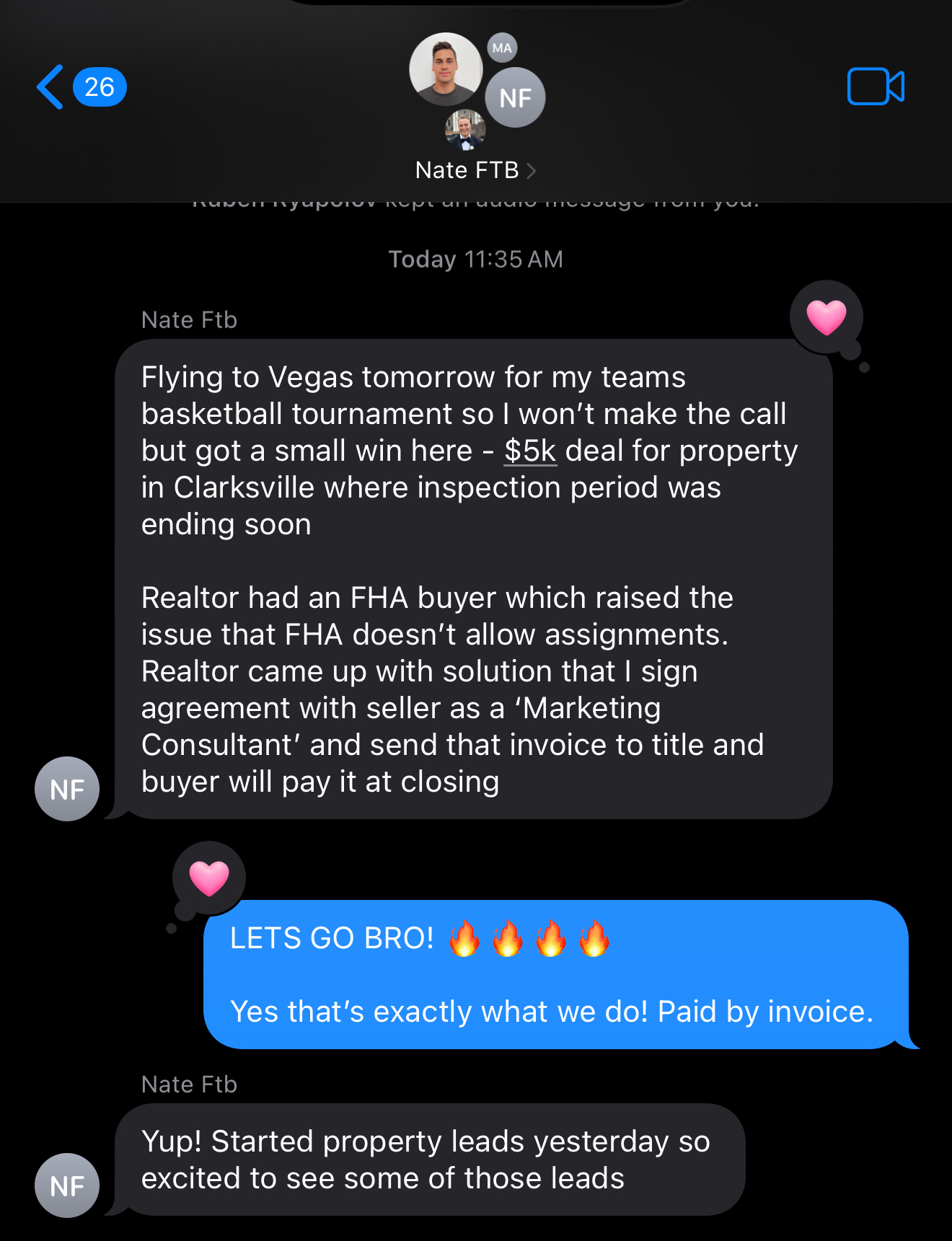The width and height of the screenshot is (952, 1241).
Task: View heart reaction on LETS GO BRO message
Action: point(209,878)
